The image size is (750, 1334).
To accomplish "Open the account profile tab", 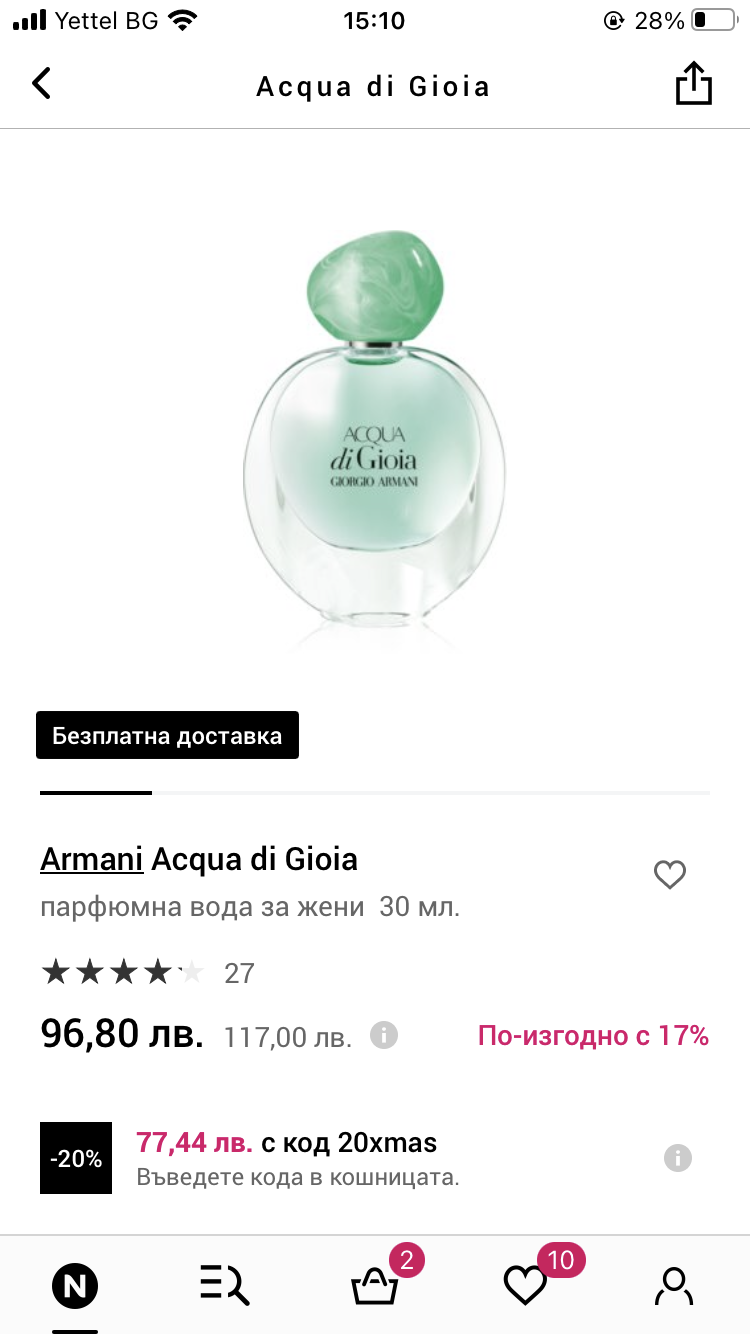I will (x=674, y=1286).
